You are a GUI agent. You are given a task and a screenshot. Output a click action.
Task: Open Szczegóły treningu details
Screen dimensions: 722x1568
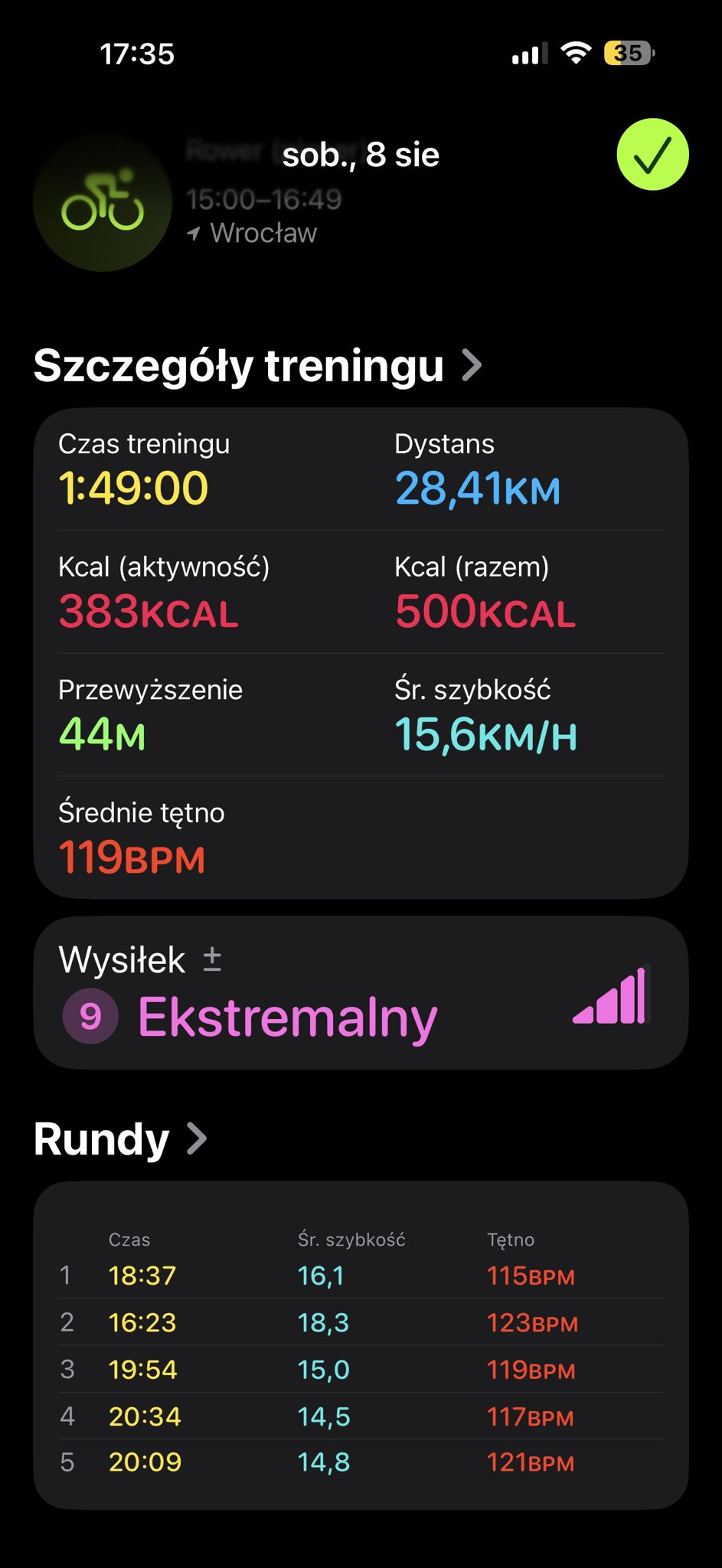tap(258, 365)
